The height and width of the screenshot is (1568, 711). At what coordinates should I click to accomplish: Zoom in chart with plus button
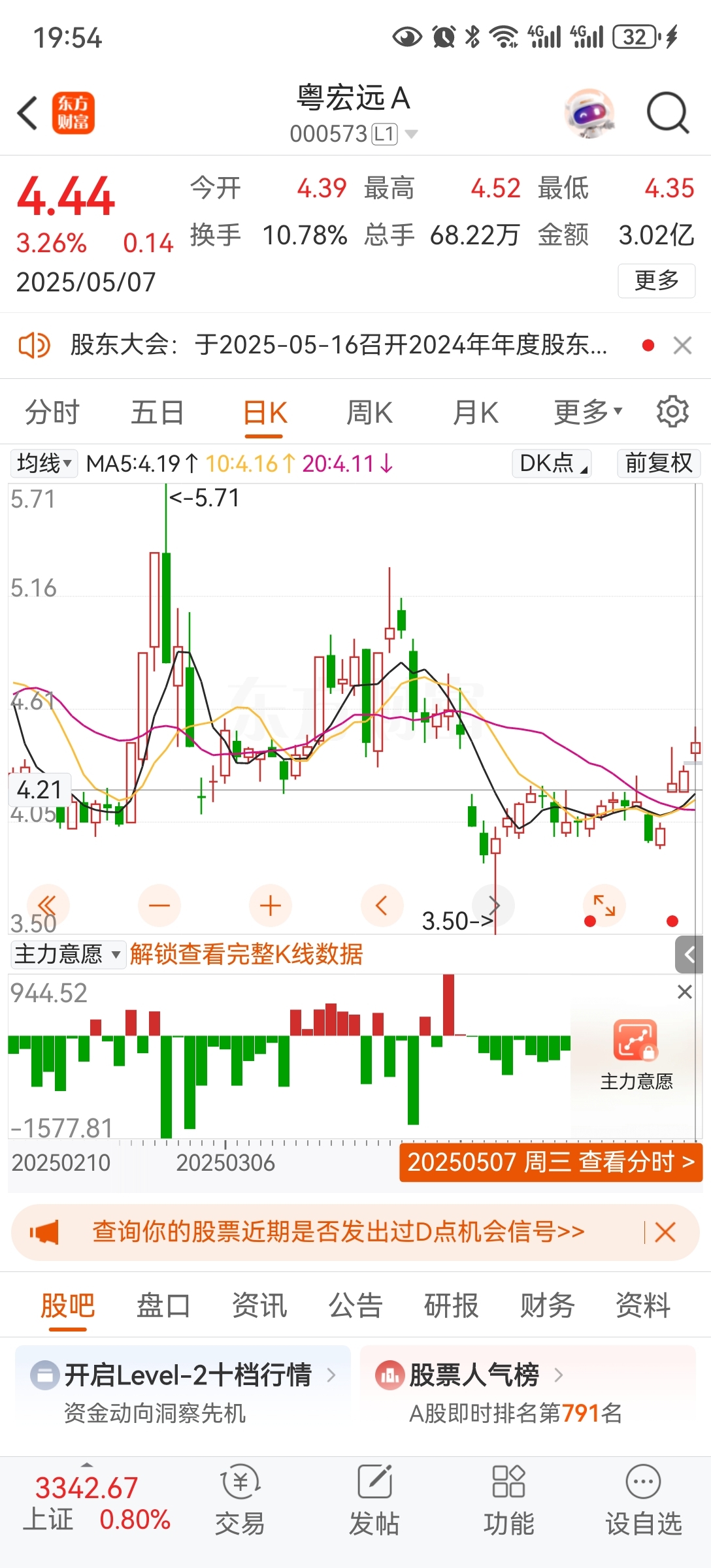271,906
